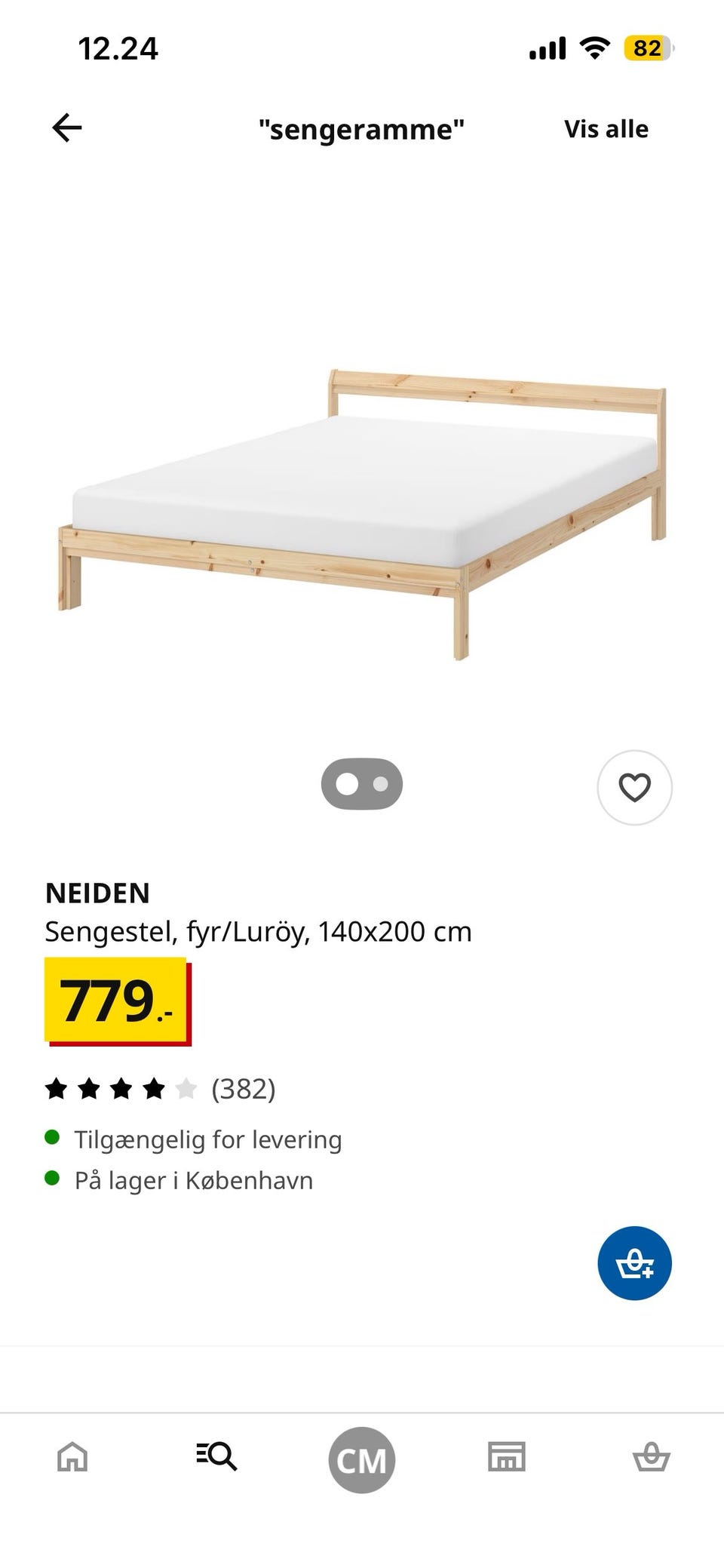The width and height of the screenshot is (724, 1568).
Task: View the shopping basket from bottom navigation
Action: (651, 1458)
